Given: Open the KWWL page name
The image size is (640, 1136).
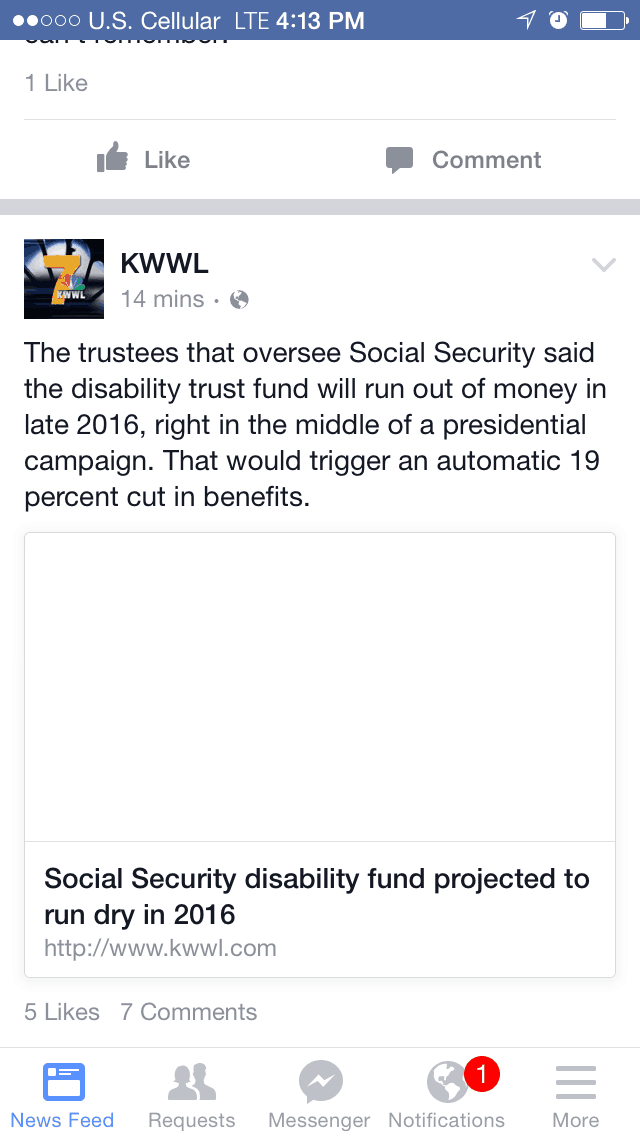Looking at the screenshot, I should (165, 264).
